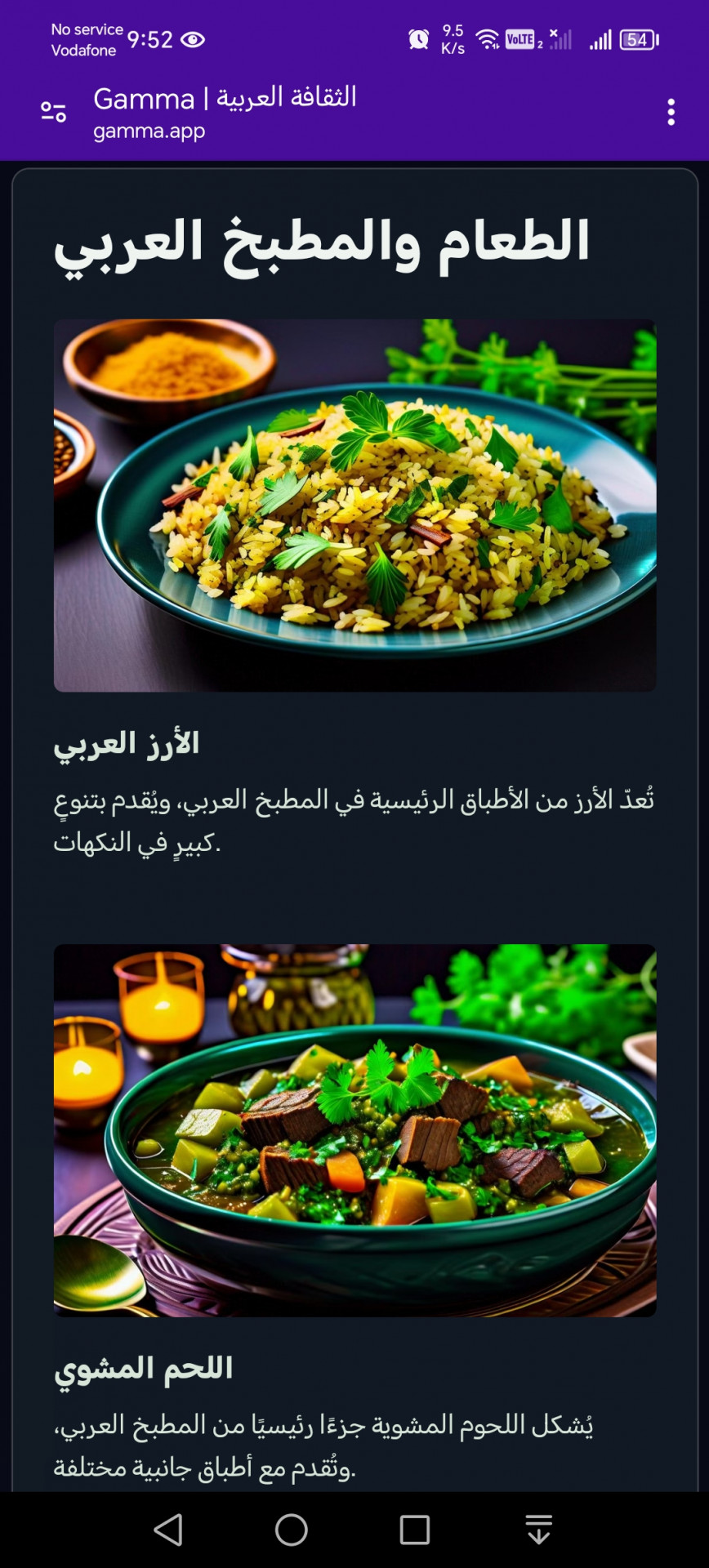The image size is (709, 1568).
Task: Open recent apps view
Action: 415,1530
